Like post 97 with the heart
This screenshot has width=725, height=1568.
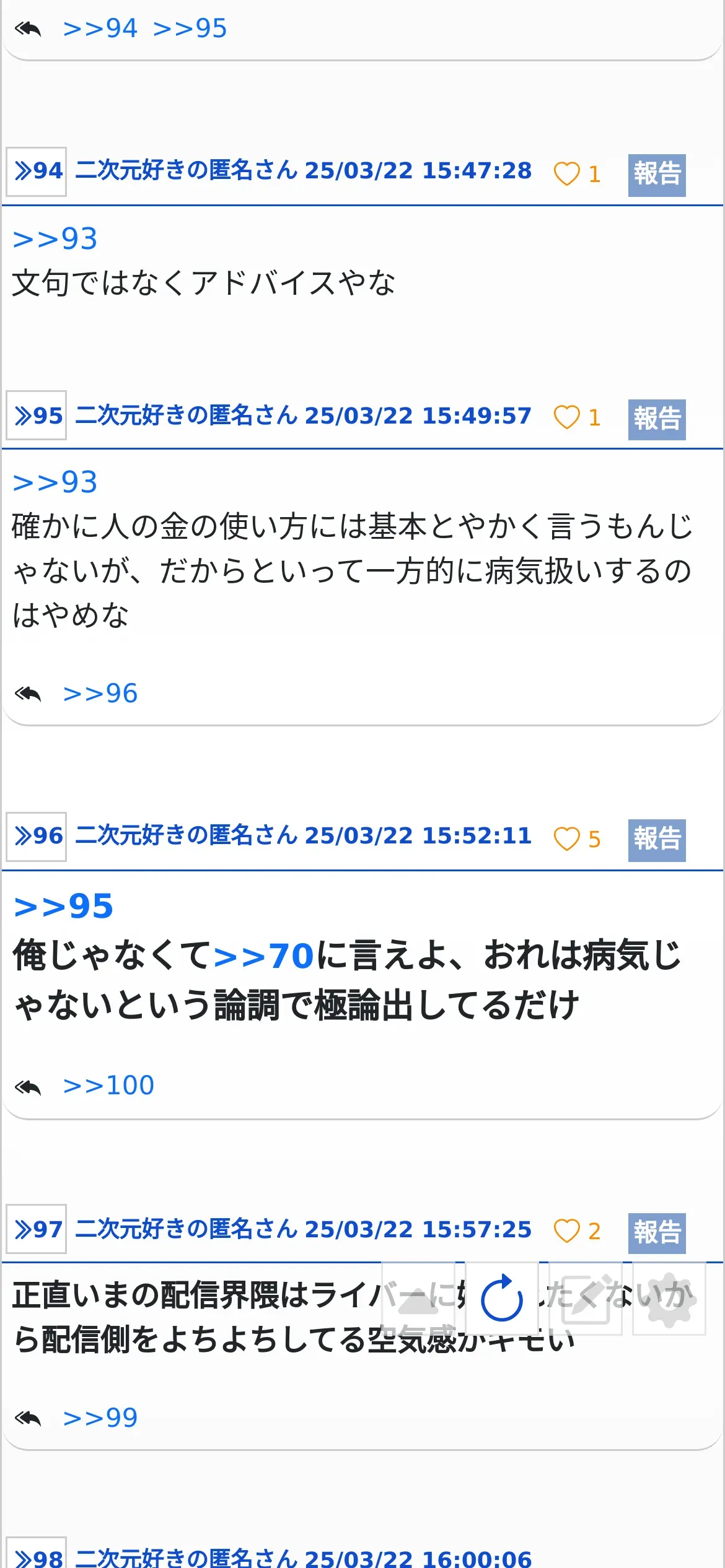click(566, 1231)
